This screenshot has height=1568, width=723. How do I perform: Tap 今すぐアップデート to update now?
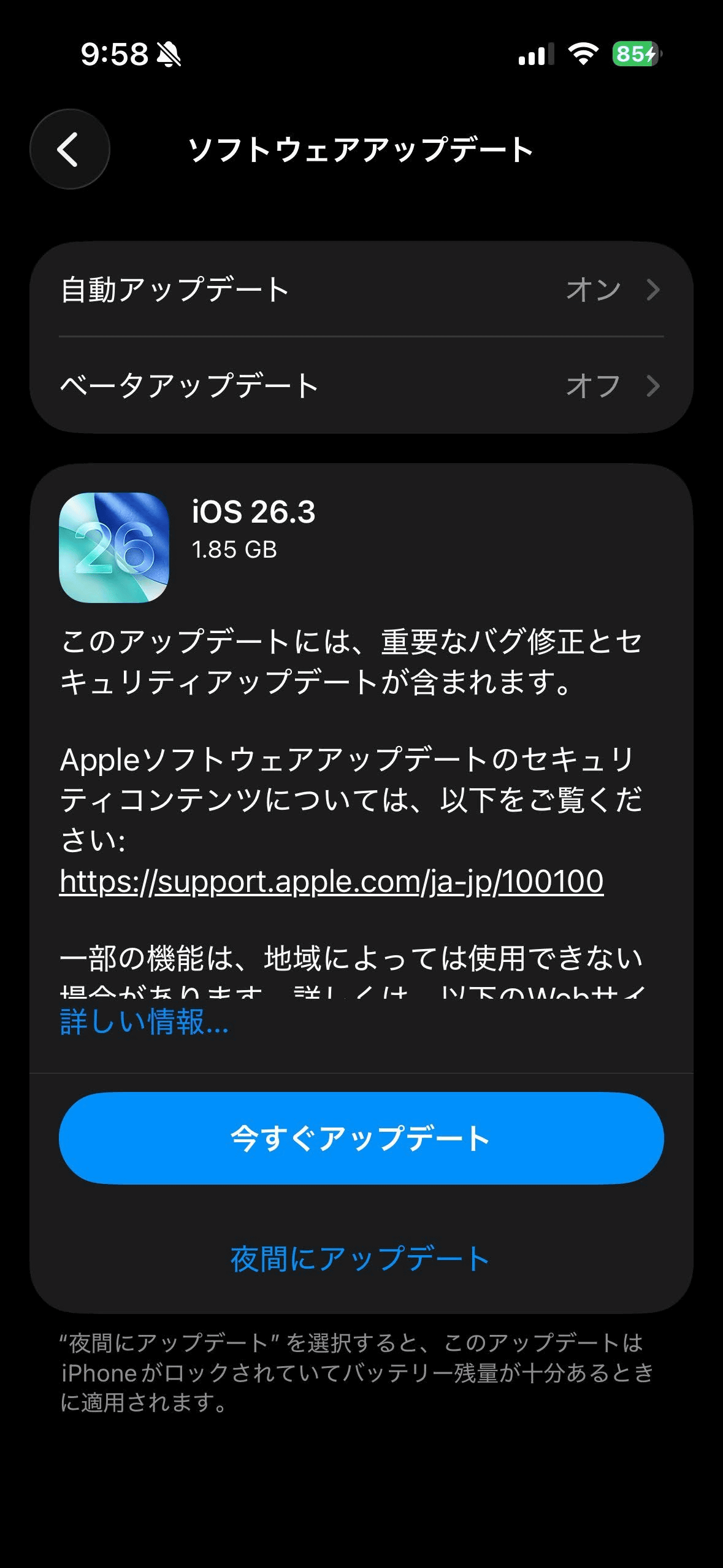(x=361, y=1138)
